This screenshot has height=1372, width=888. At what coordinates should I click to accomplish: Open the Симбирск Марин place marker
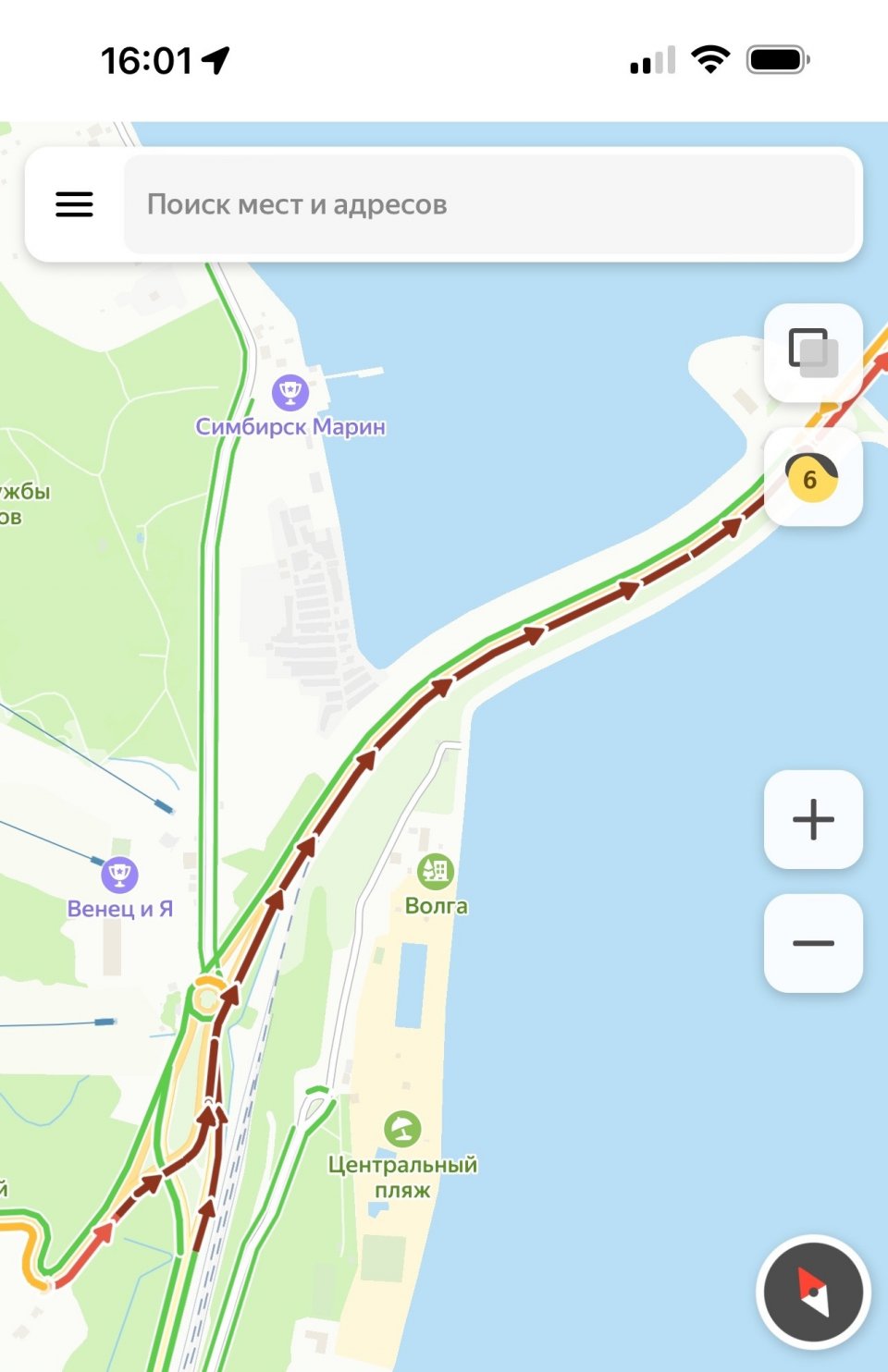click(x=290, y=393)
